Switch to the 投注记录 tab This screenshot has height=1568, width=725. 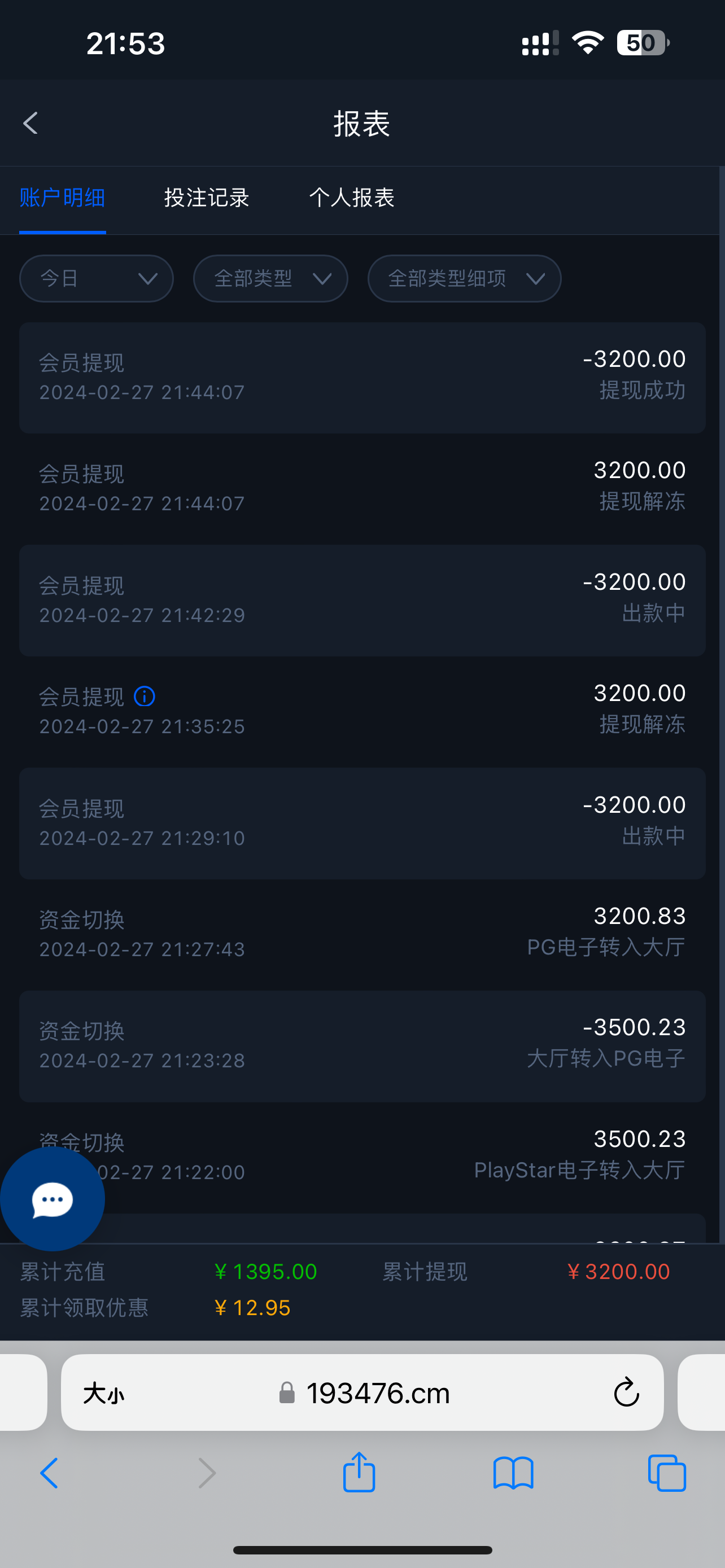click(206, 198)
